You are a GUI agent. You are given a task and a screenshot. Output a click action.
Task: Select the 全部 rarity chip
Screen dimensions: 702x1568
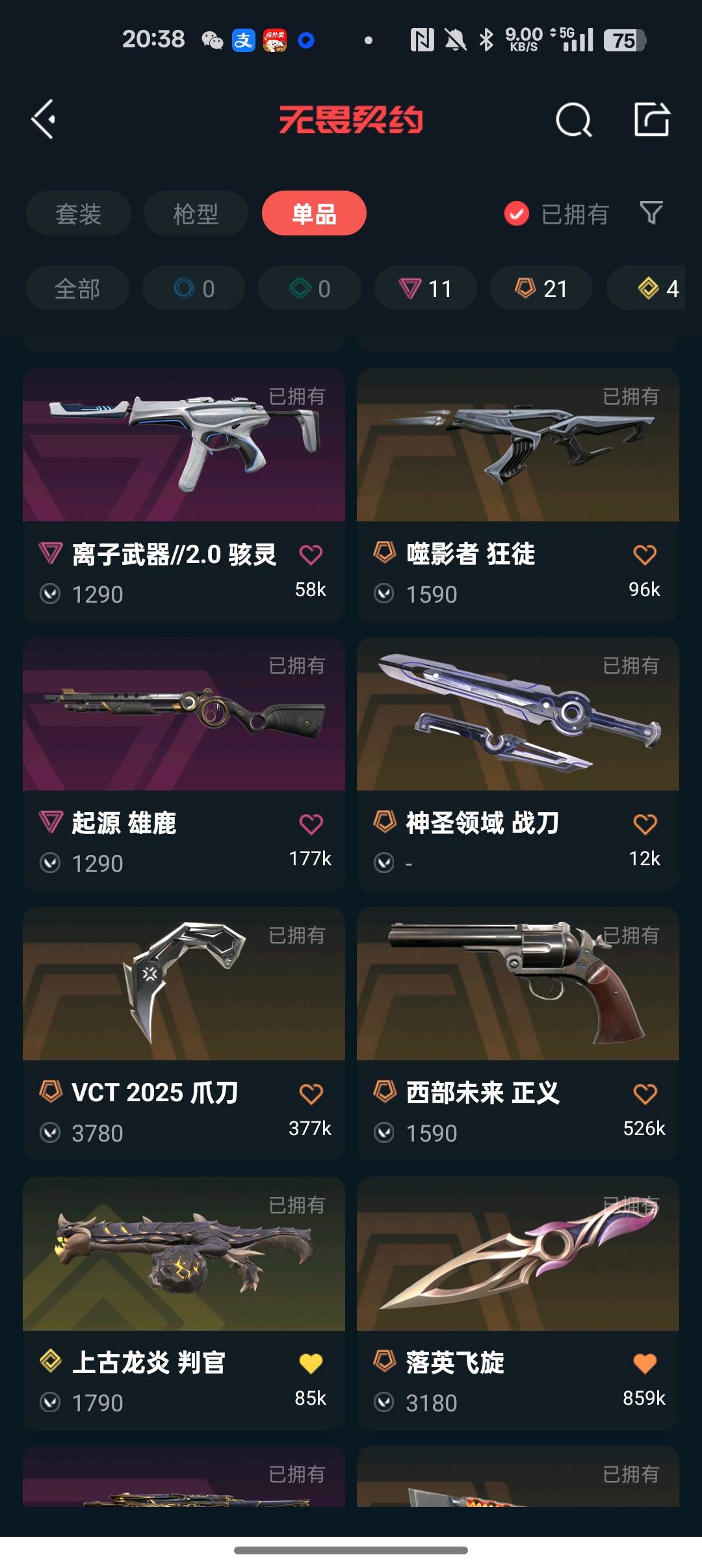click(77, 288)
